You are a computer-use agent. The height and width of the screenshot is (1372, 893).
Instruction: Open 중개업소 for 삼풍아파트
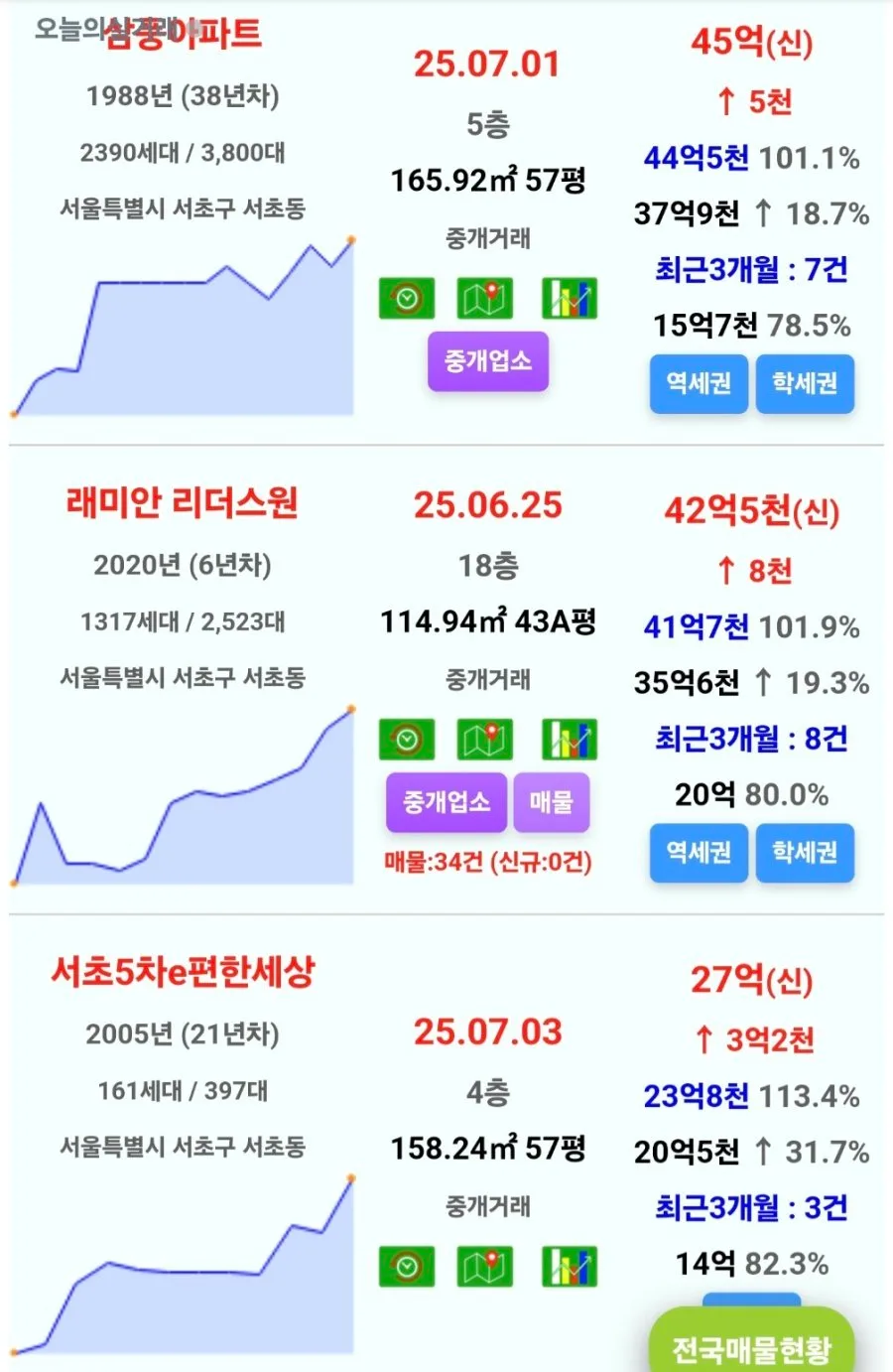(x=488, y=361)
